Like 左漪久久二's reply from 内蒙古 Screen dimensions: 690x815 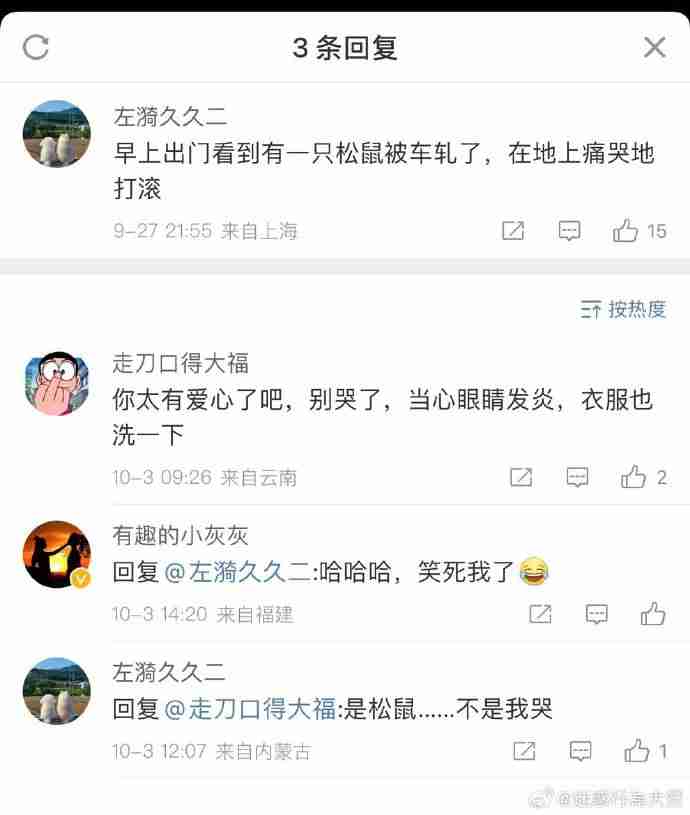click(x=637, y=750)
